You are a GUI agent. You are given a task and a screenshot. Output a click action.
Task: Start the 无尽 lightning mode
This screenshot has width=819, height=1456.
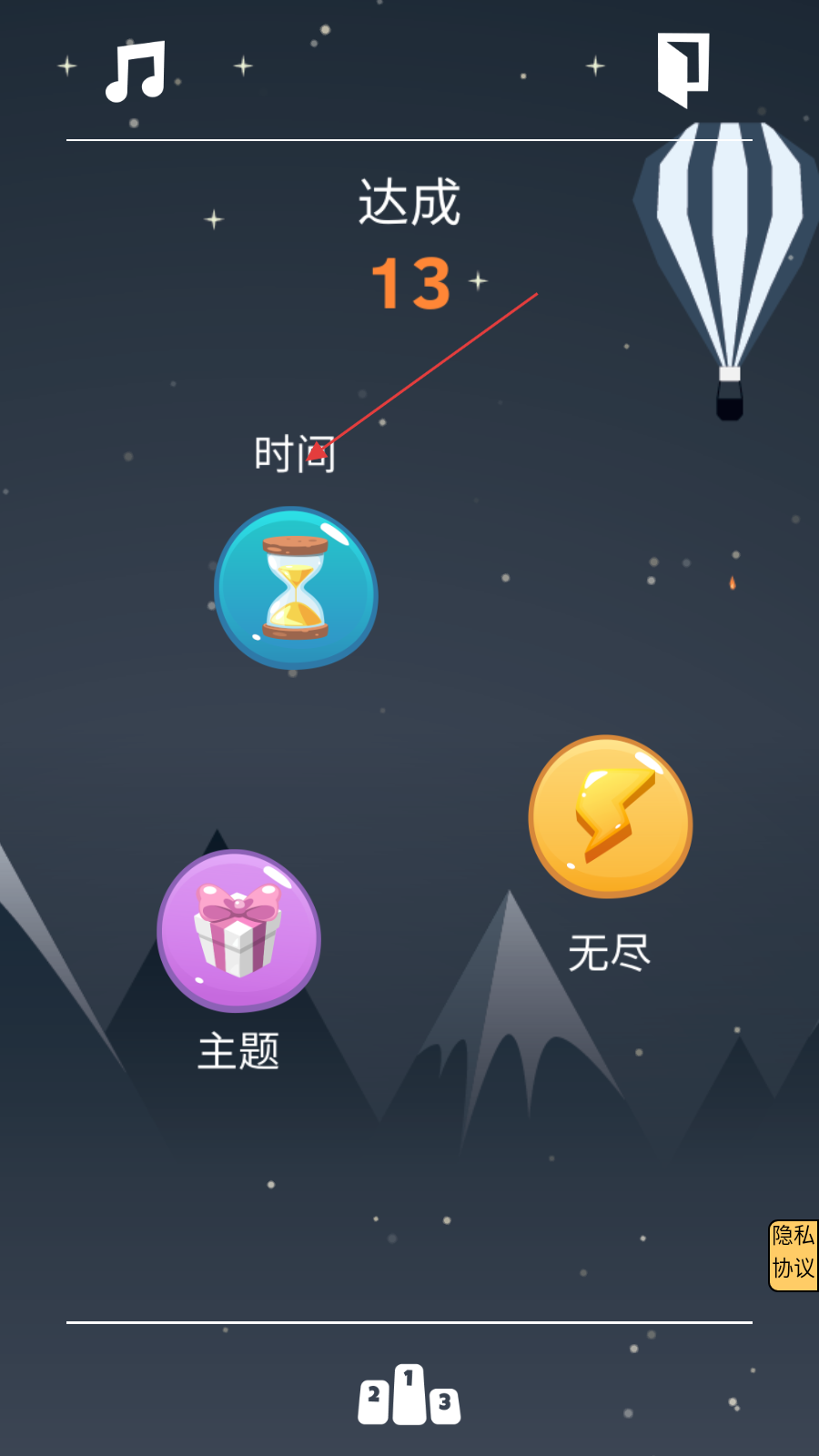[x=611, y=816]
